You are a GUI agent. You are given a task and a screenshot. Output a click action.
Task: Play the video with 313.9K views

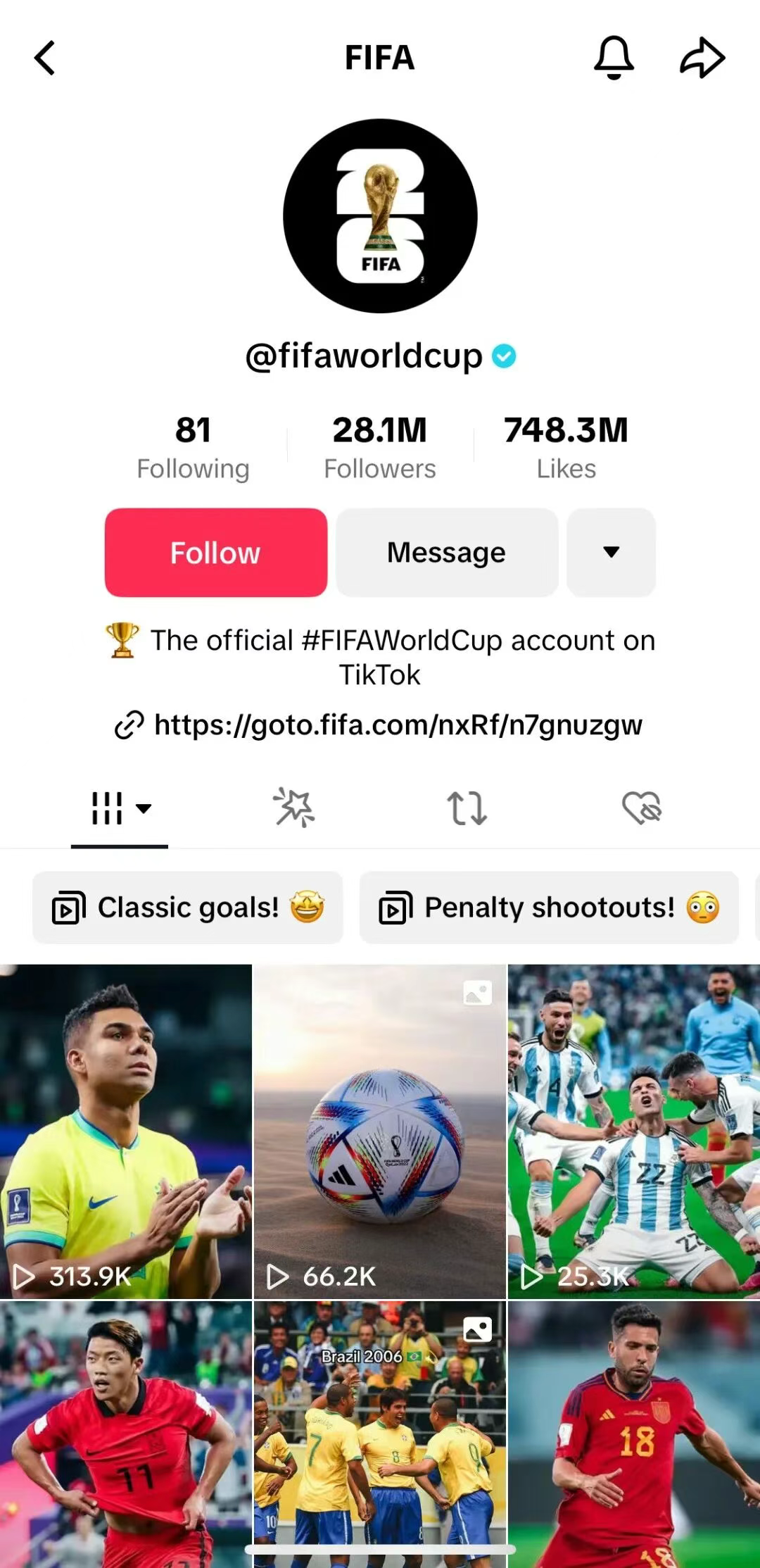[x=125, y=1131]
